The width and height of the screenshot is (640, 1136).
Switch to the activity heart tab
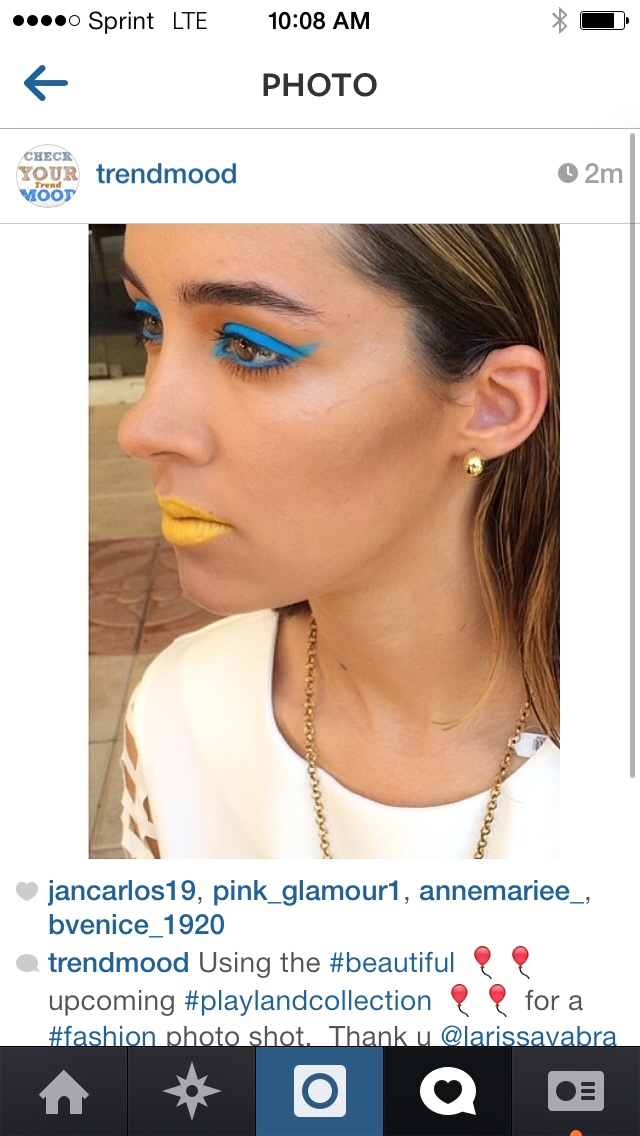pos(447,1092)
